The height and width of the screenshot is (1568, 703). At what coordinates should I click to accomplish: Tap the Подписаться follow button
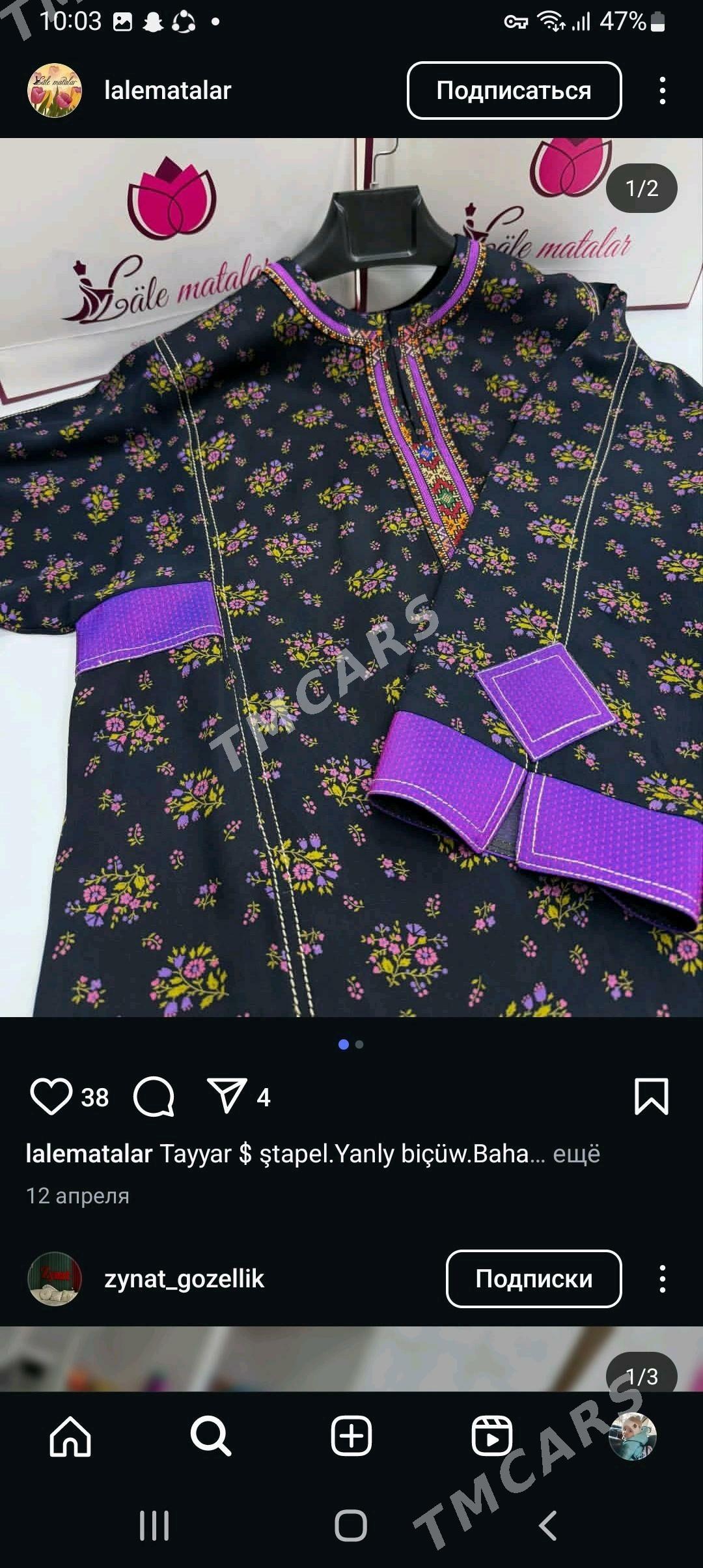pos(514,91)
